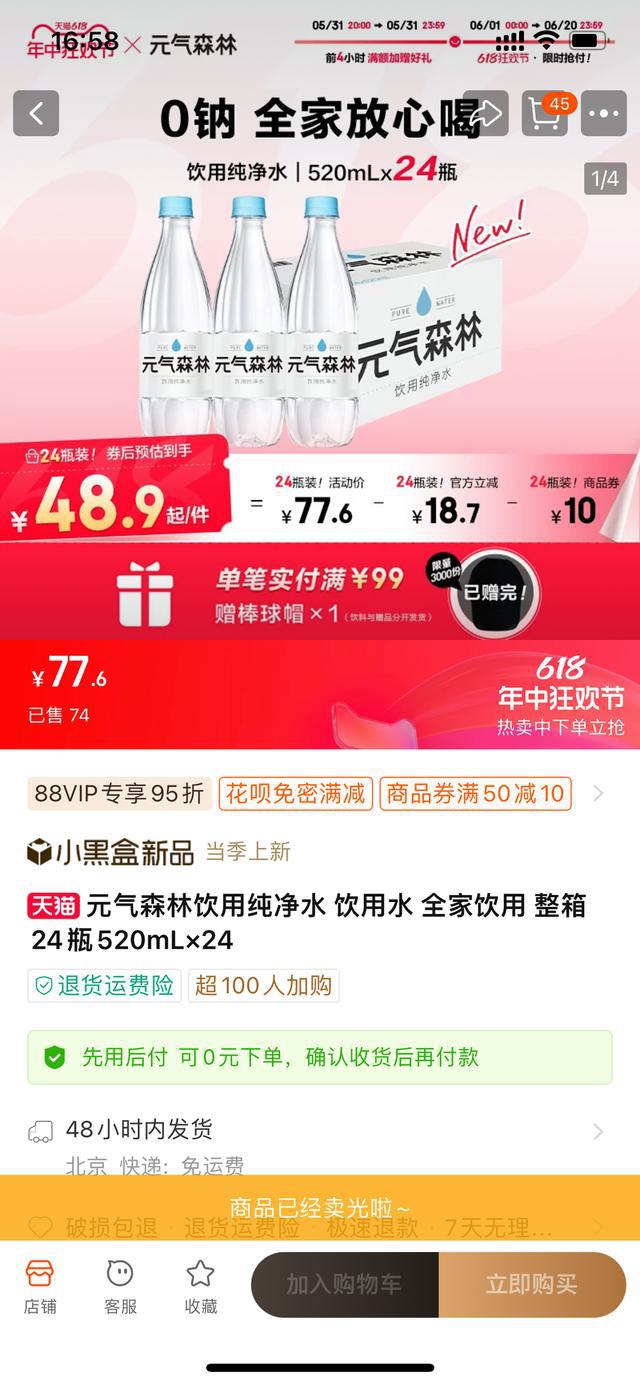Add product to 收藏 favorites
Viewport: 640px width, 1385px height.
pos(200,1285)
